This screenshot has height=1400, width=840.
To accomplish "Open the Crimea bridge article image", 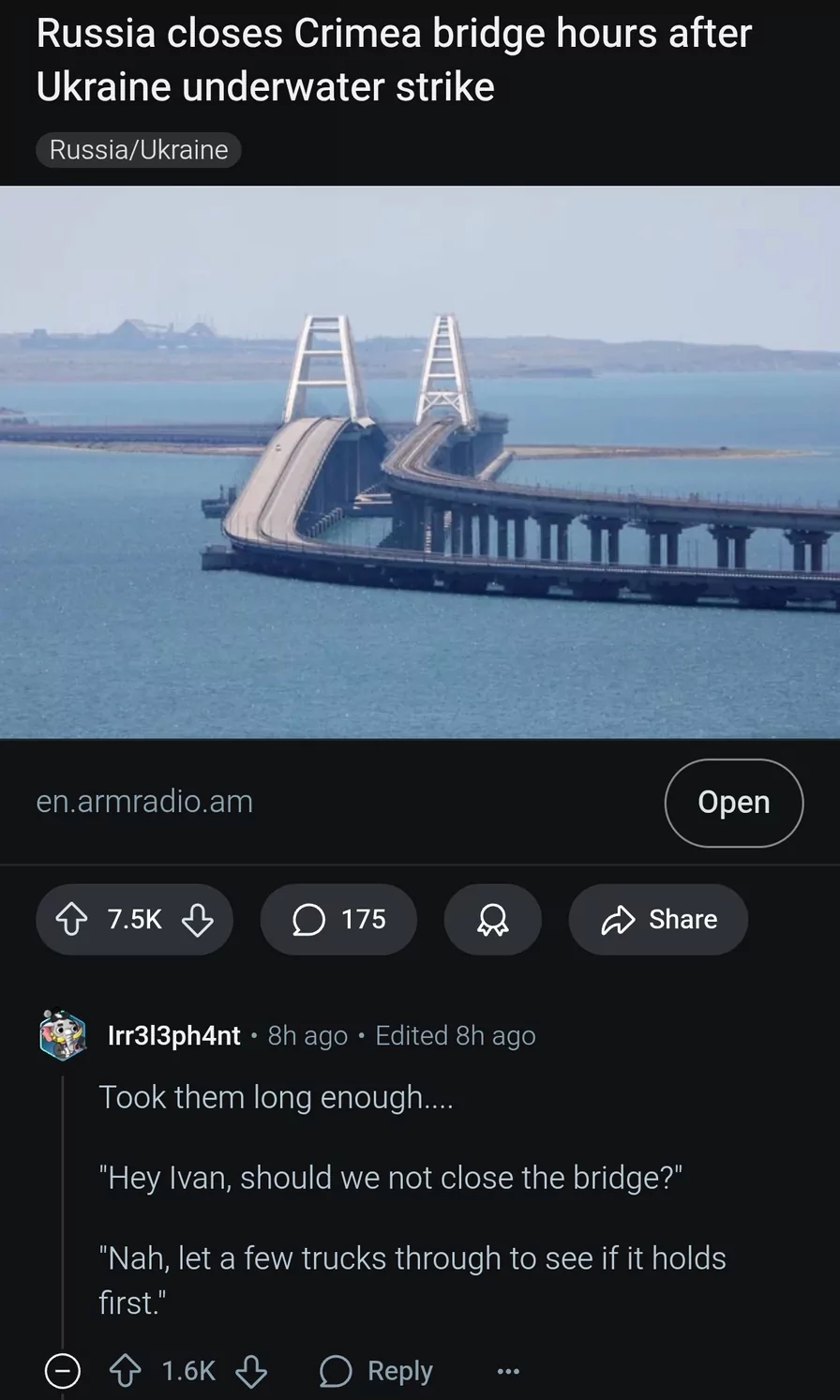I will tap(420, 462).
